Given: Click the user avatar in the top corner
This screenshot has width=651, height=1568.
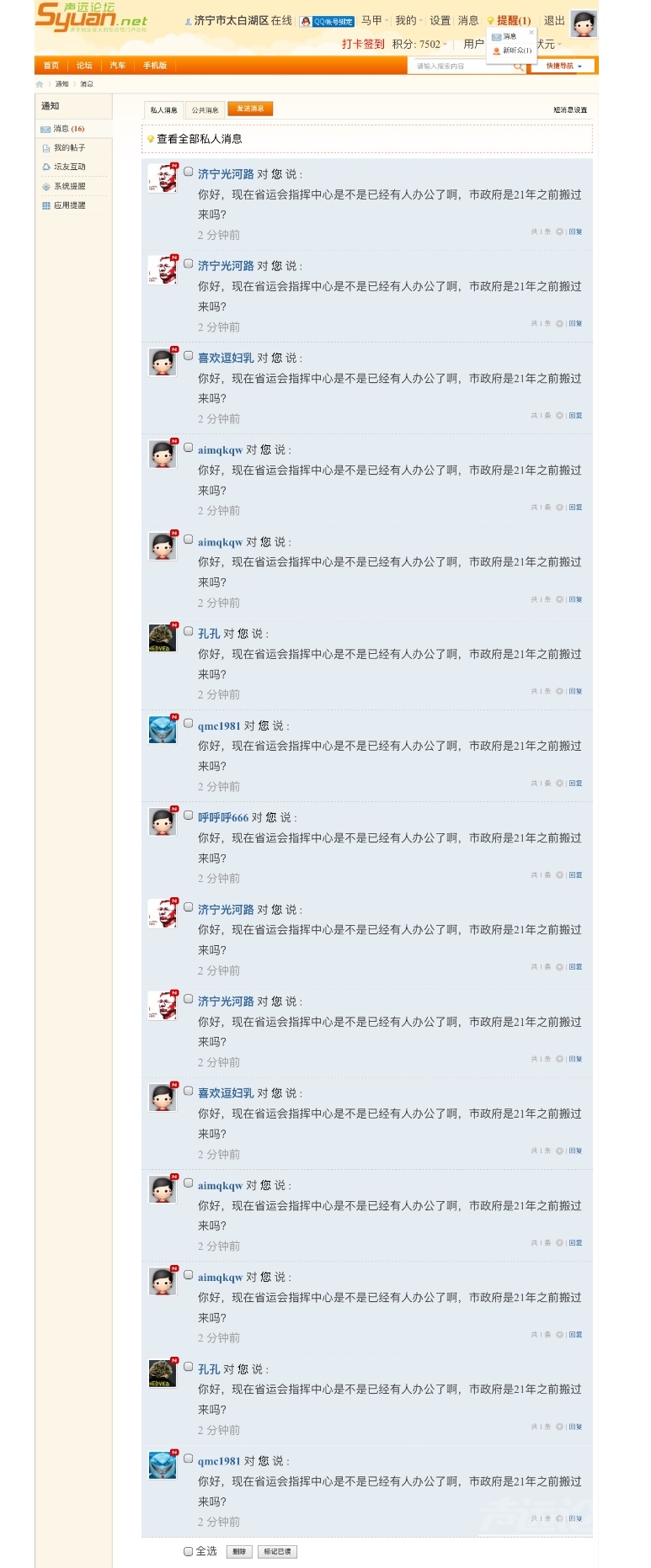Looking at the screenshot, I should click(x=584, y=24).
